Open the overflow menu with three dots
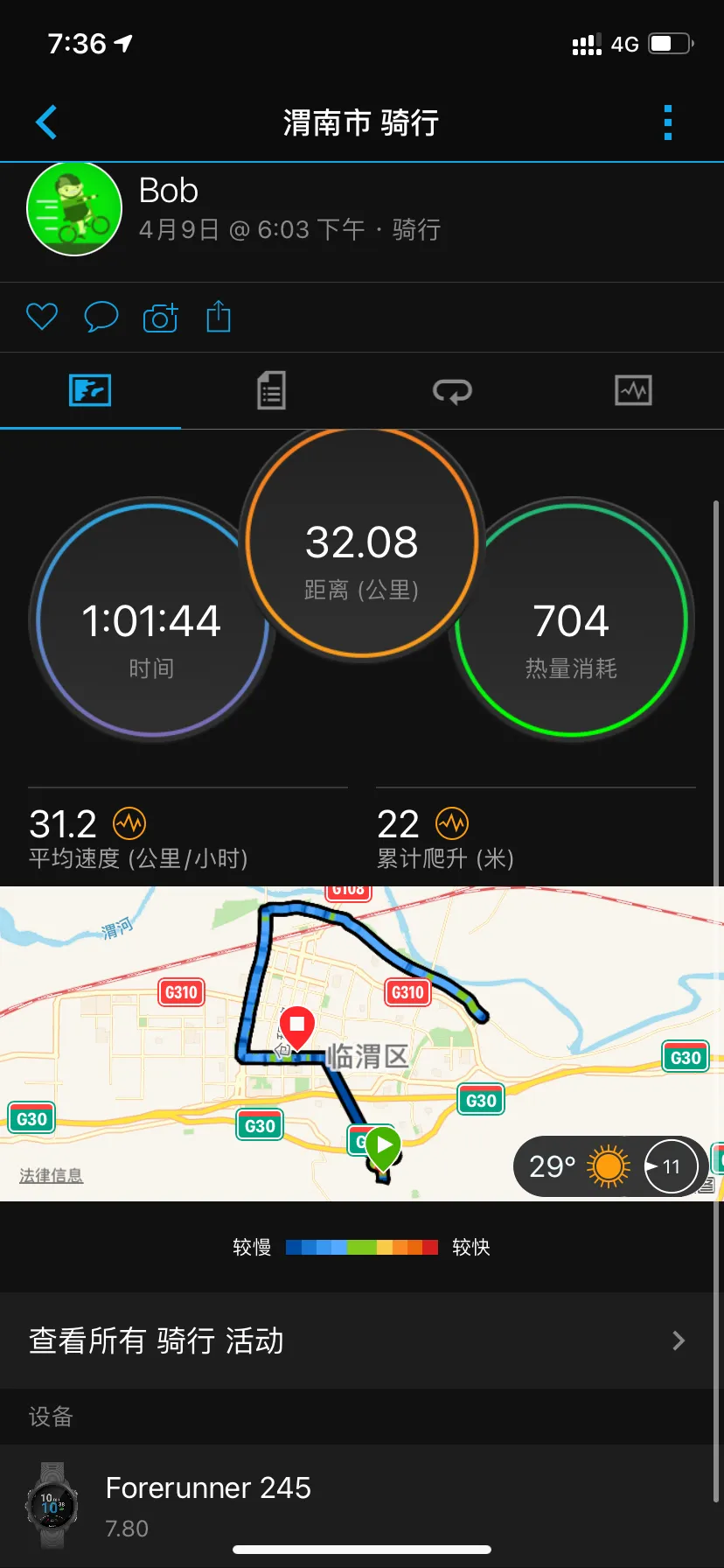The height and width of the screenshot is (1568, 724). (x=668, y=122)
